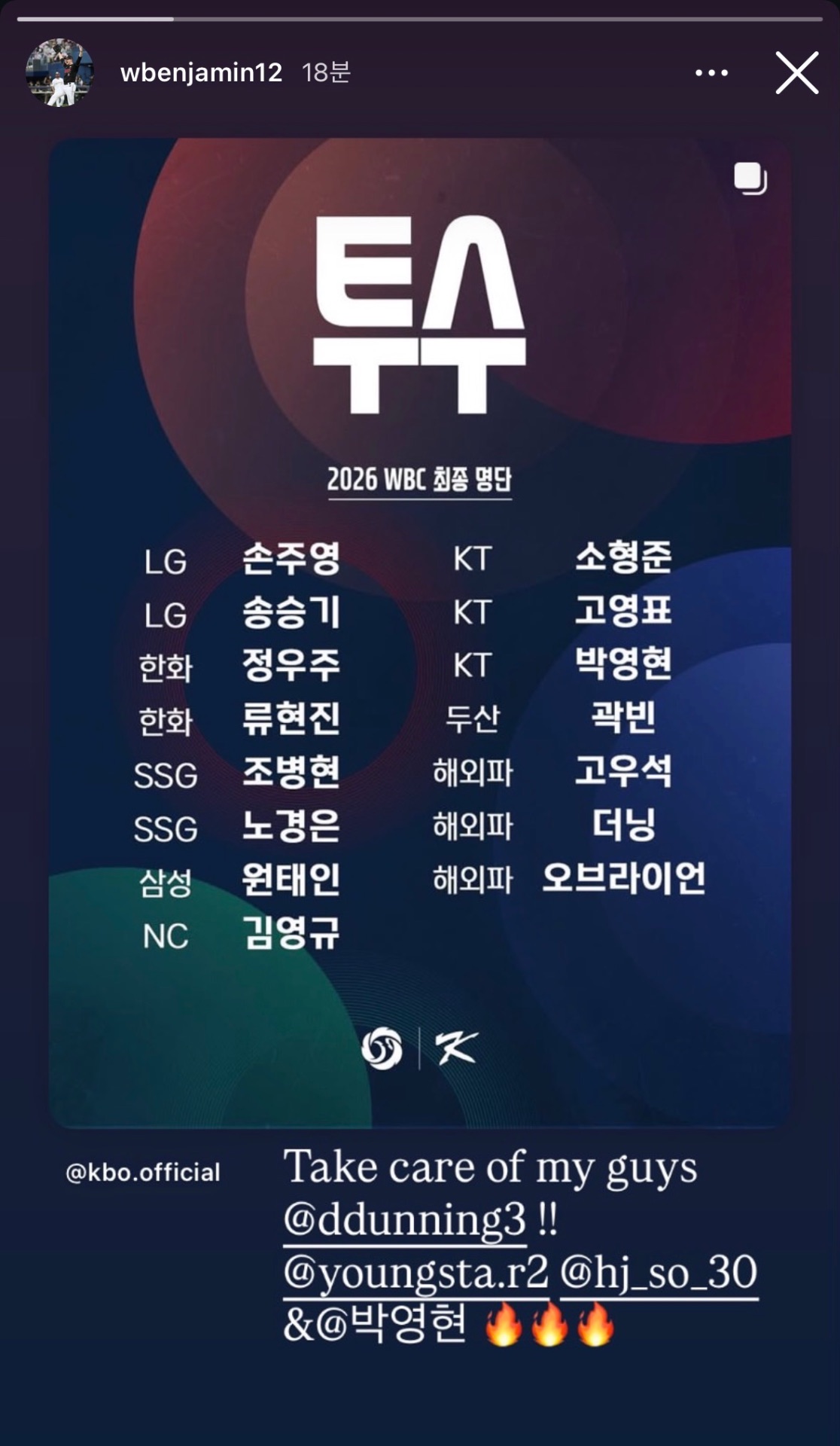
Task: Close the story viewer
Action: 796,73
